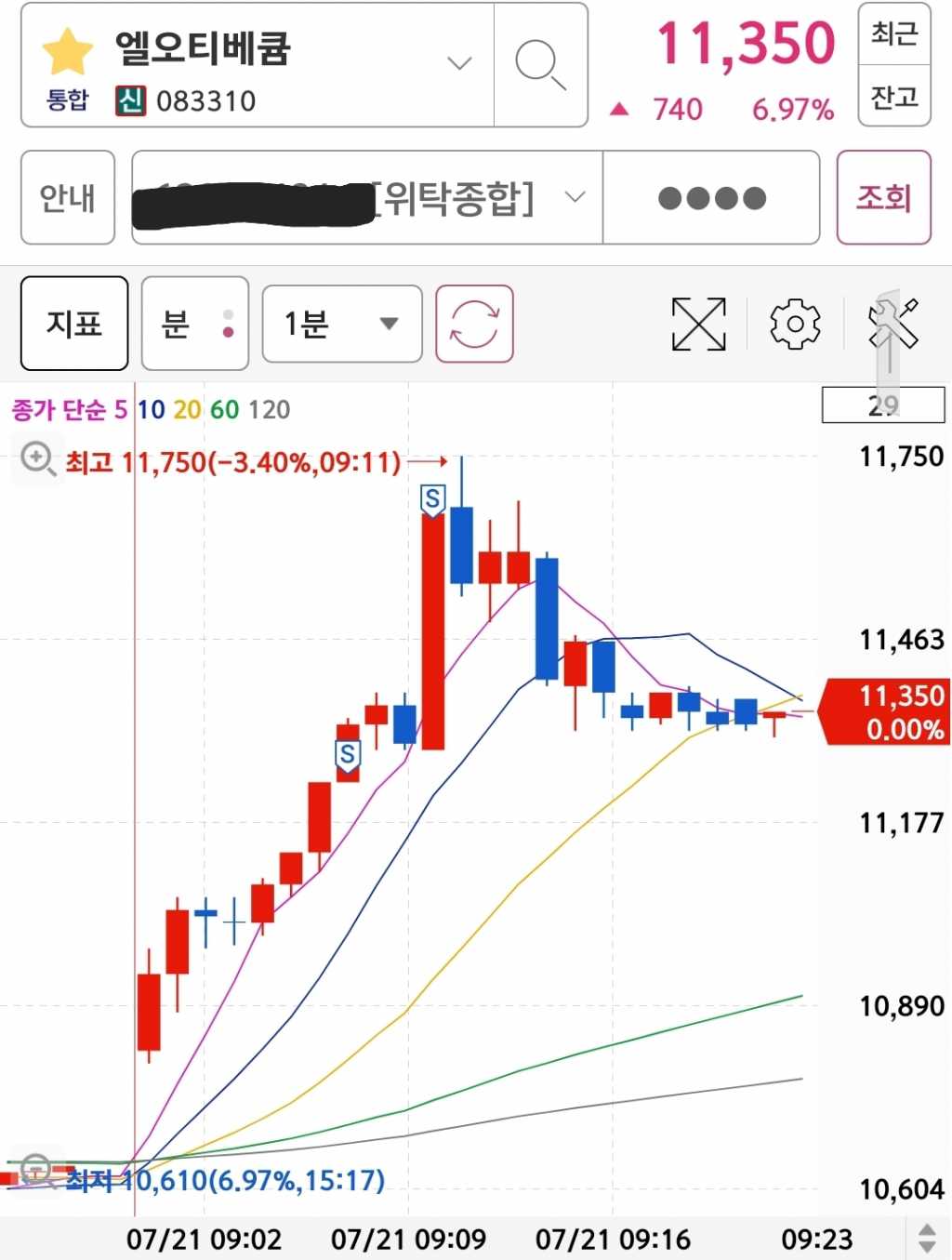Image resolution: width=952 pixels, height=1260 pixels.
Task: Expand the 위탁종합 account dropdown
Action: (575, 197)
